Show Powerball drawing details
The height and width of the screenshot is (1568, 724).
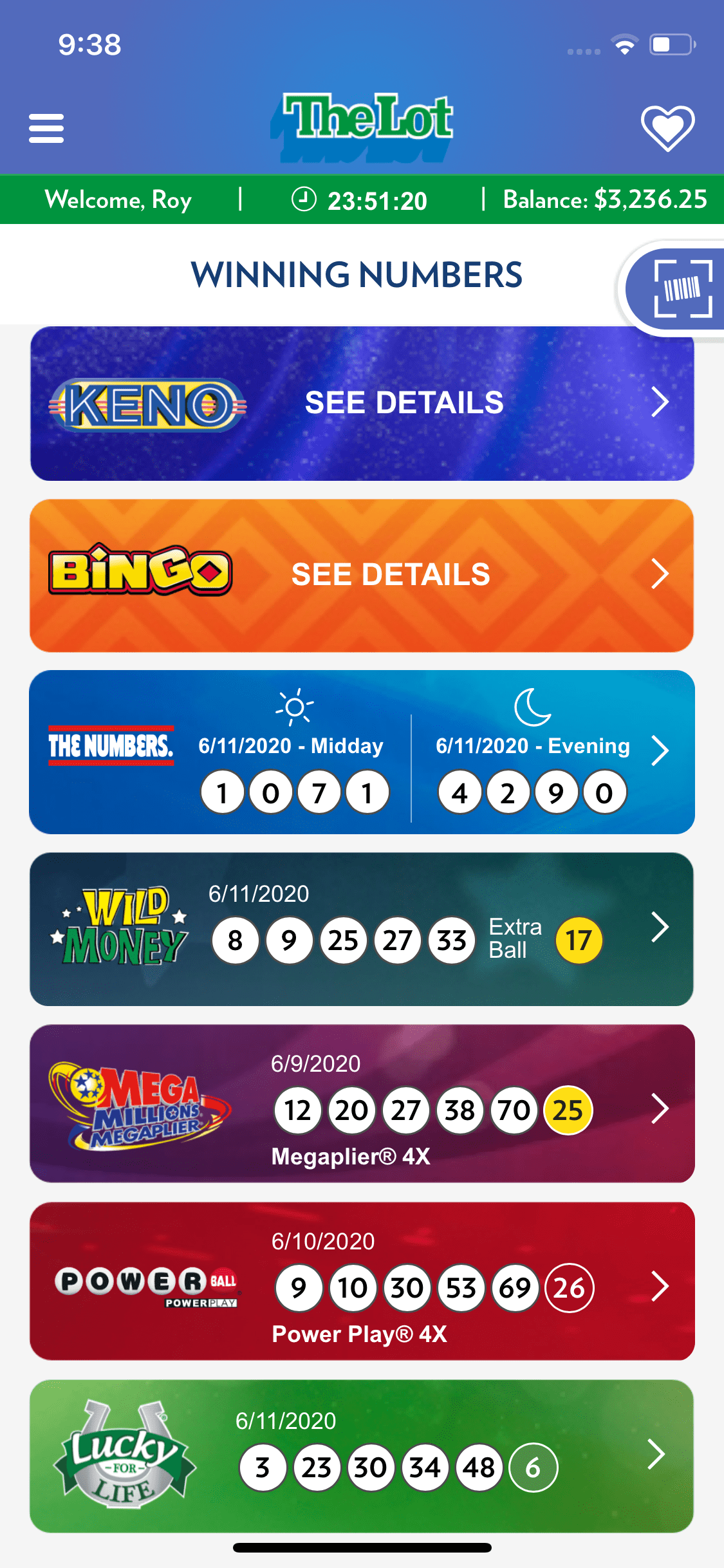[x=362, y=1281]
